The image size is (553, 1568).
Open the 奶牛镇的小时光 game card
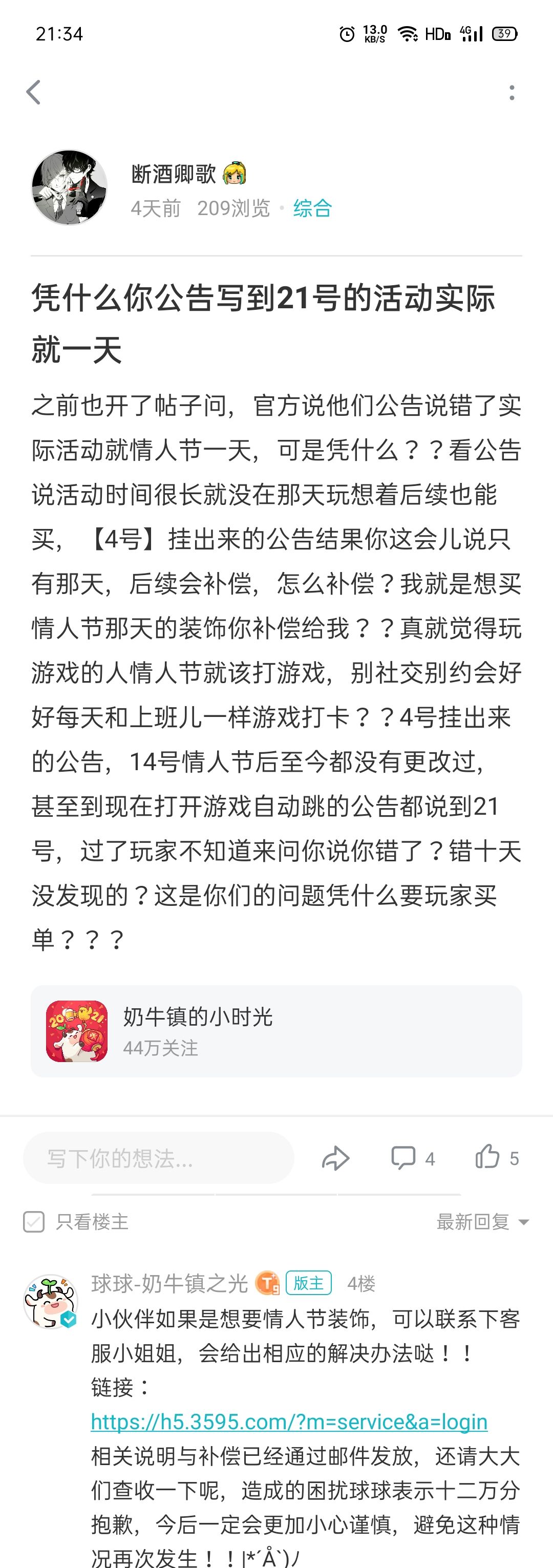(x=276, y=1031)
